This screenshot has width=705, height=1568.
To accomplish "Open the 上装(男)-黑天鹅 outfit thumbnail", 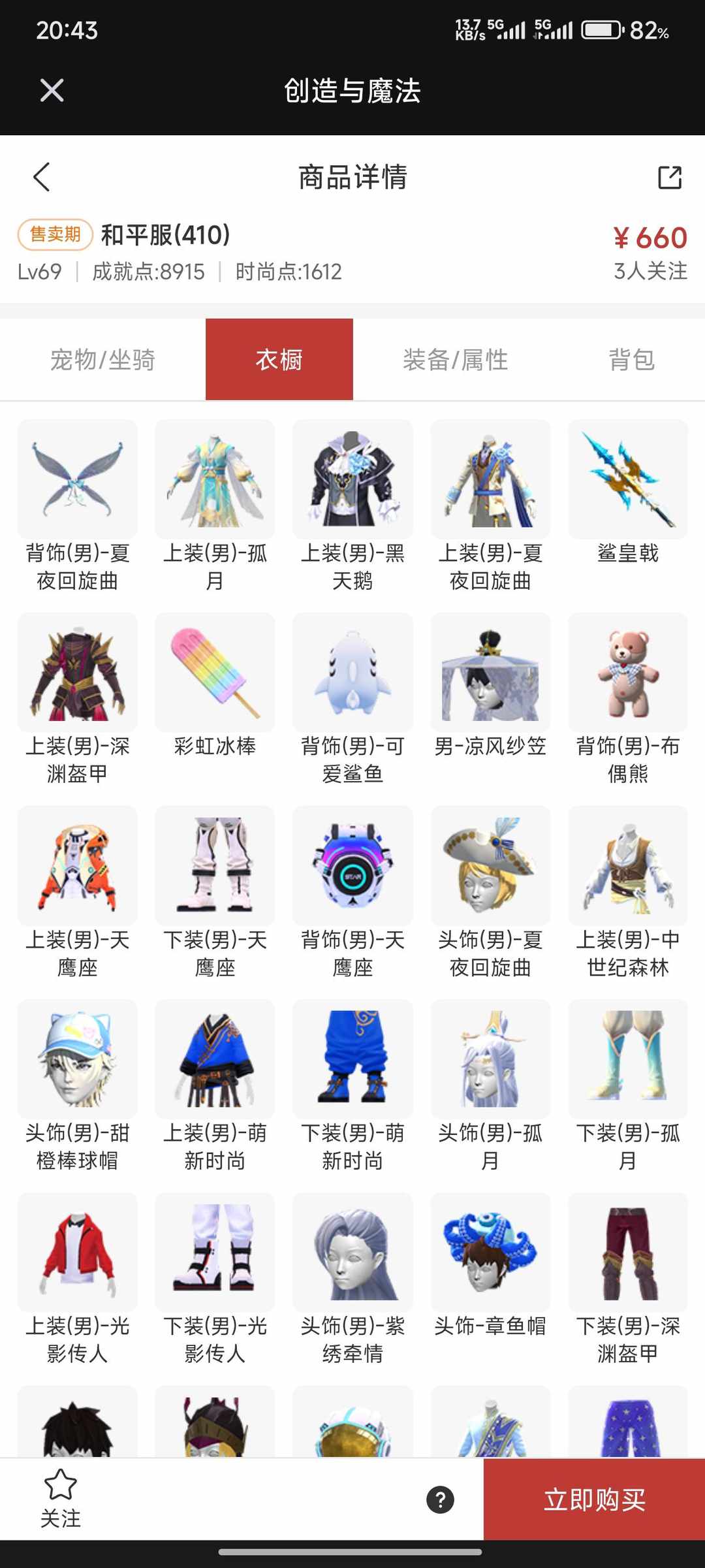I will pos(352,480).
